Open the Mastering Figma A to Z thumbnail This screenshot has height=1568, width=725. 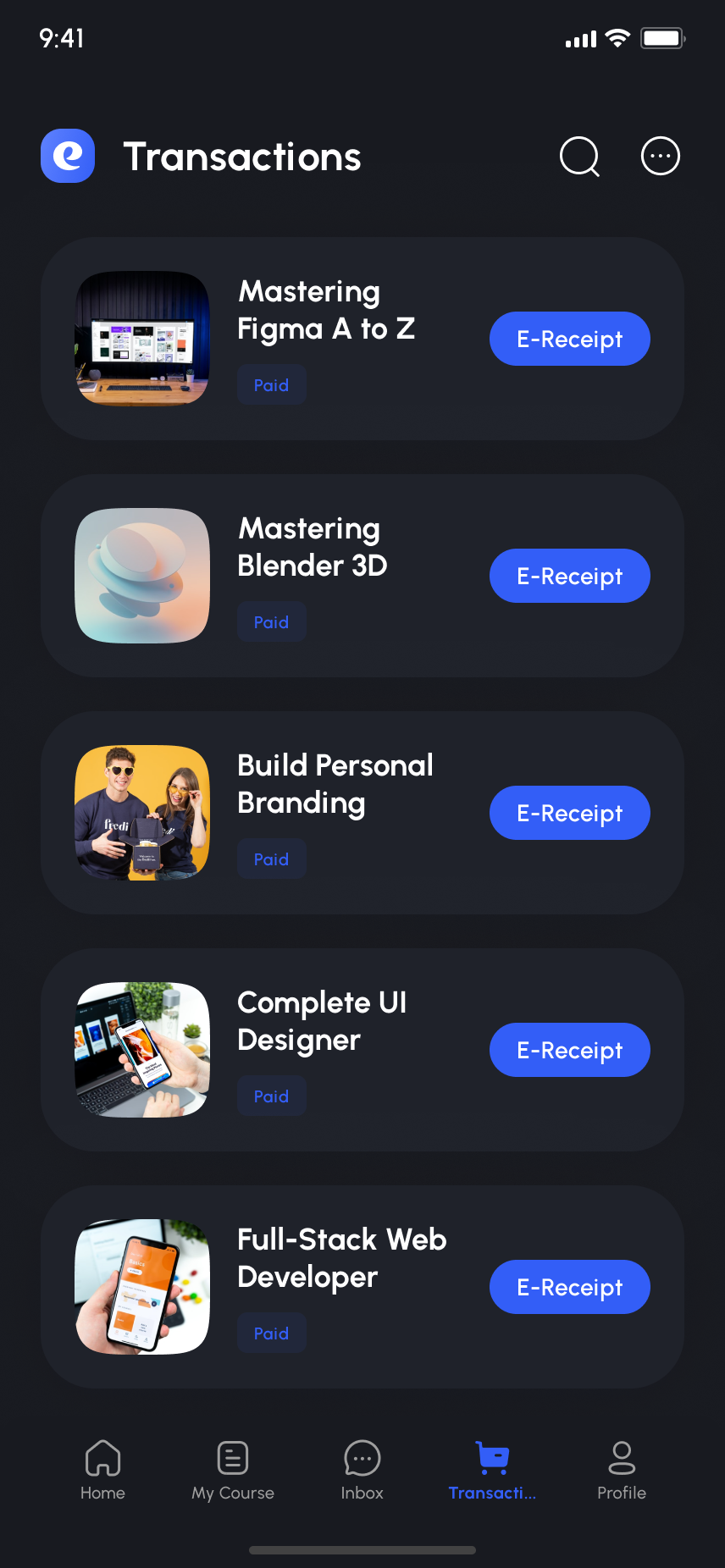tap(142, 339)
